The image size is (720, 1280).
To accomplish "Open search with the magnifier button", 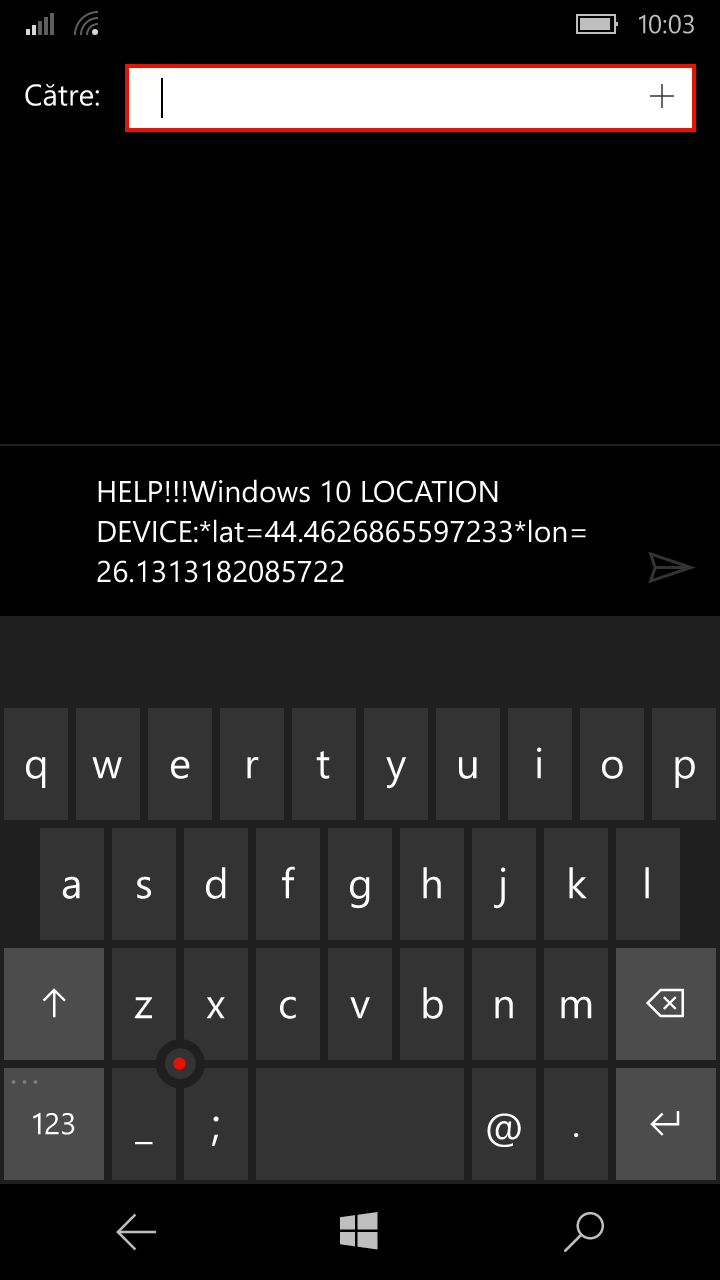I will point(583,1232).
